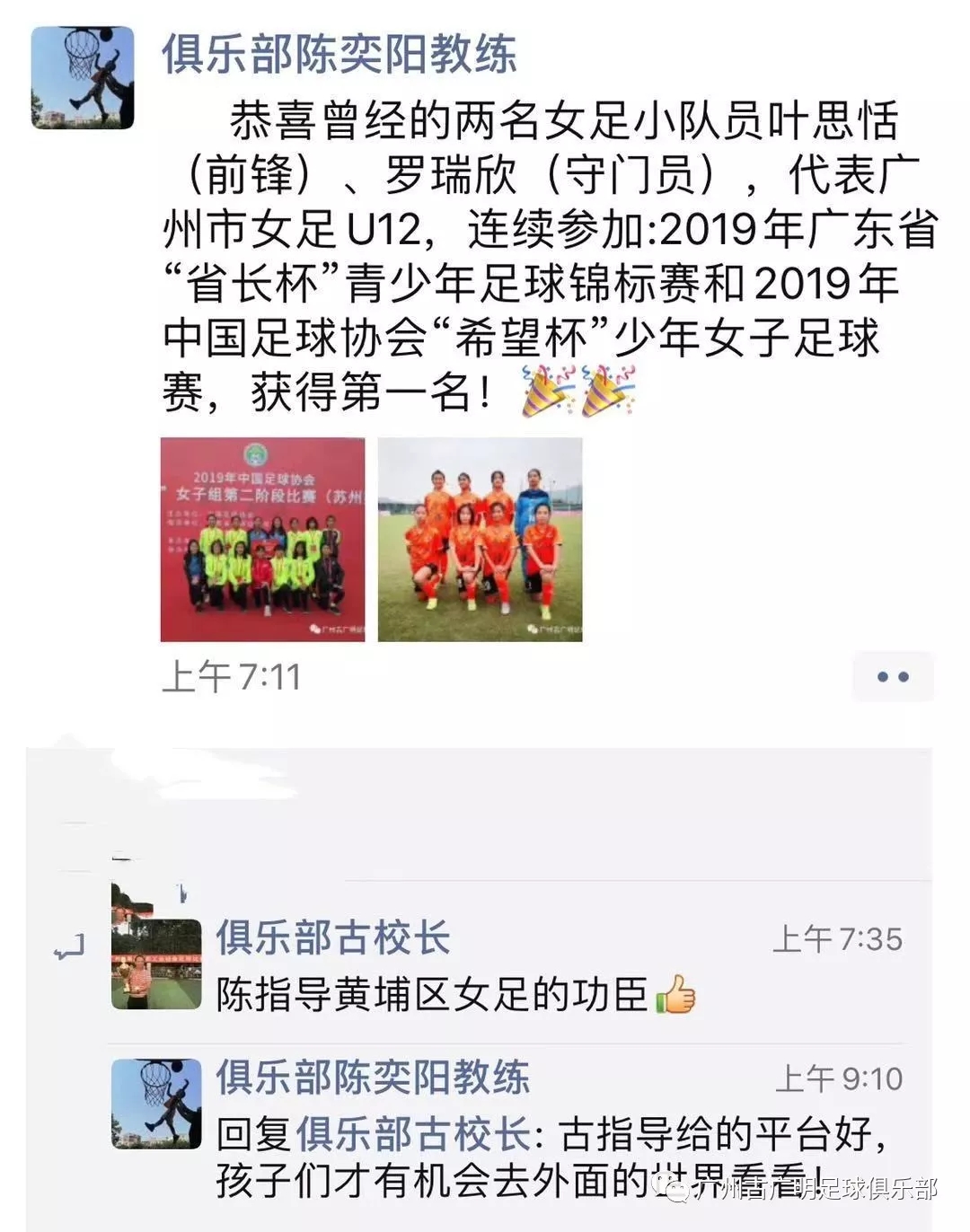
Task: Tap the basketball avatar of the post author
Action: 83,77
